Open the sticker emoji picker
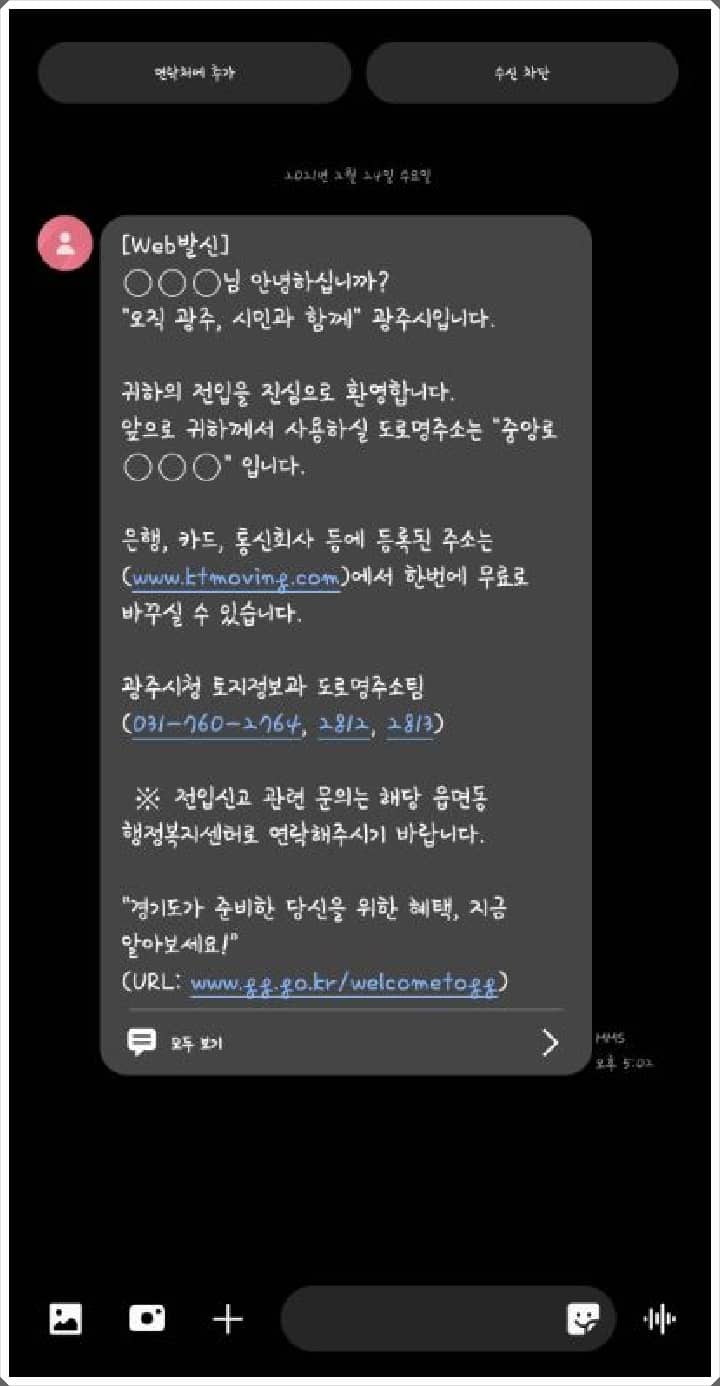The height and width of the screenshot is (1386, 720). 582,1319
